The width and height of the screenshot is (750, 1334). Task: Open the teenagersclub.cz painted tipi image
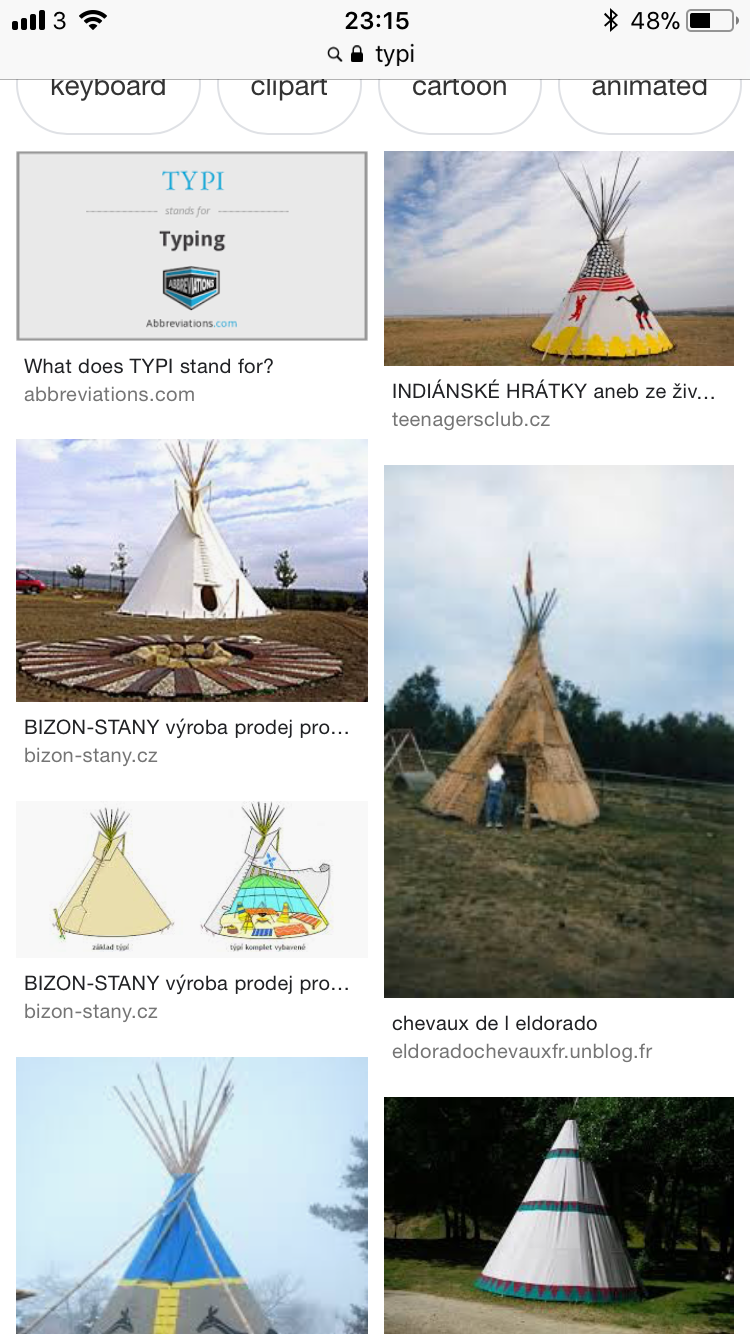(559, 258)
